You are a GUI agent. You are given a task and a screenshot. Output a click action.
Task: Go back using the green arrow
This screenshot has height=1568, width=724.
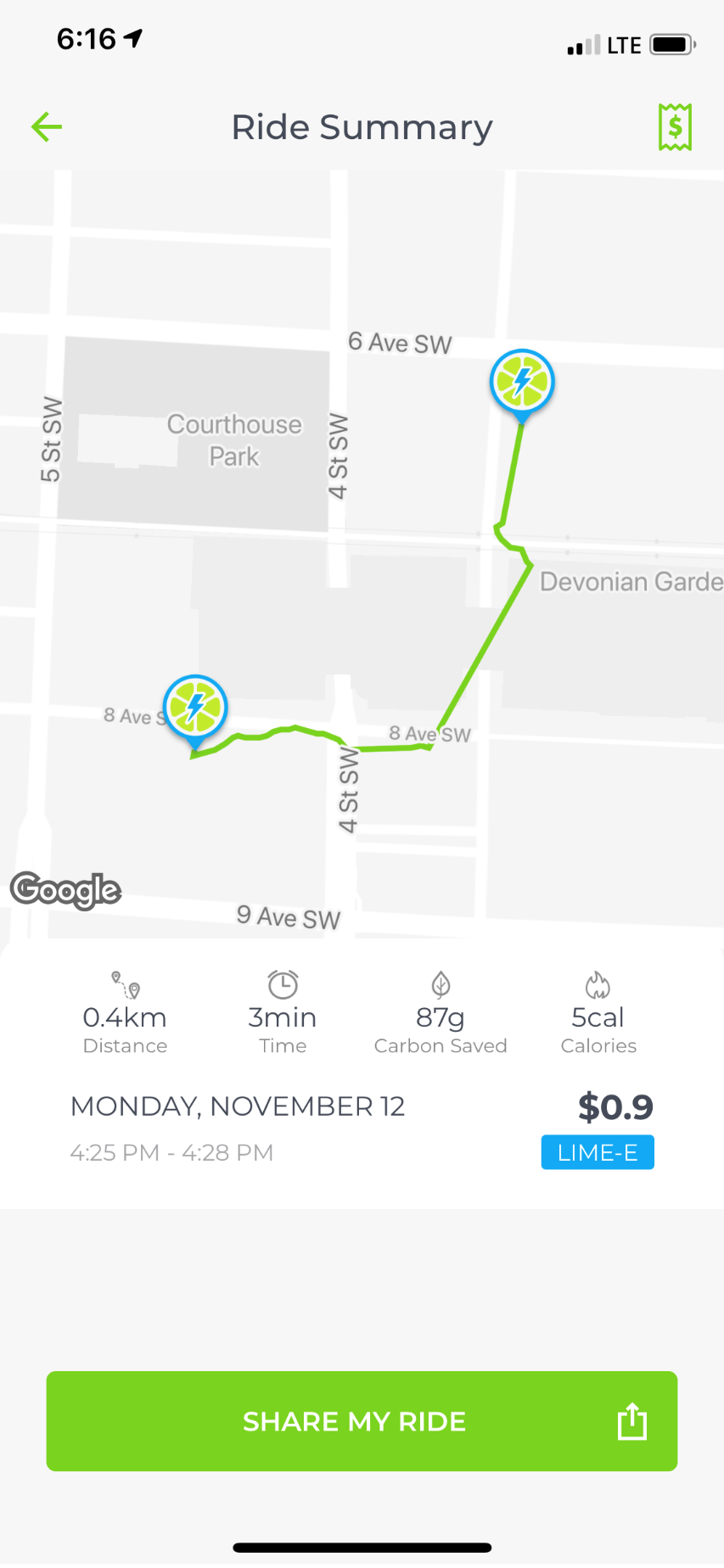click(x=47, y=127)
